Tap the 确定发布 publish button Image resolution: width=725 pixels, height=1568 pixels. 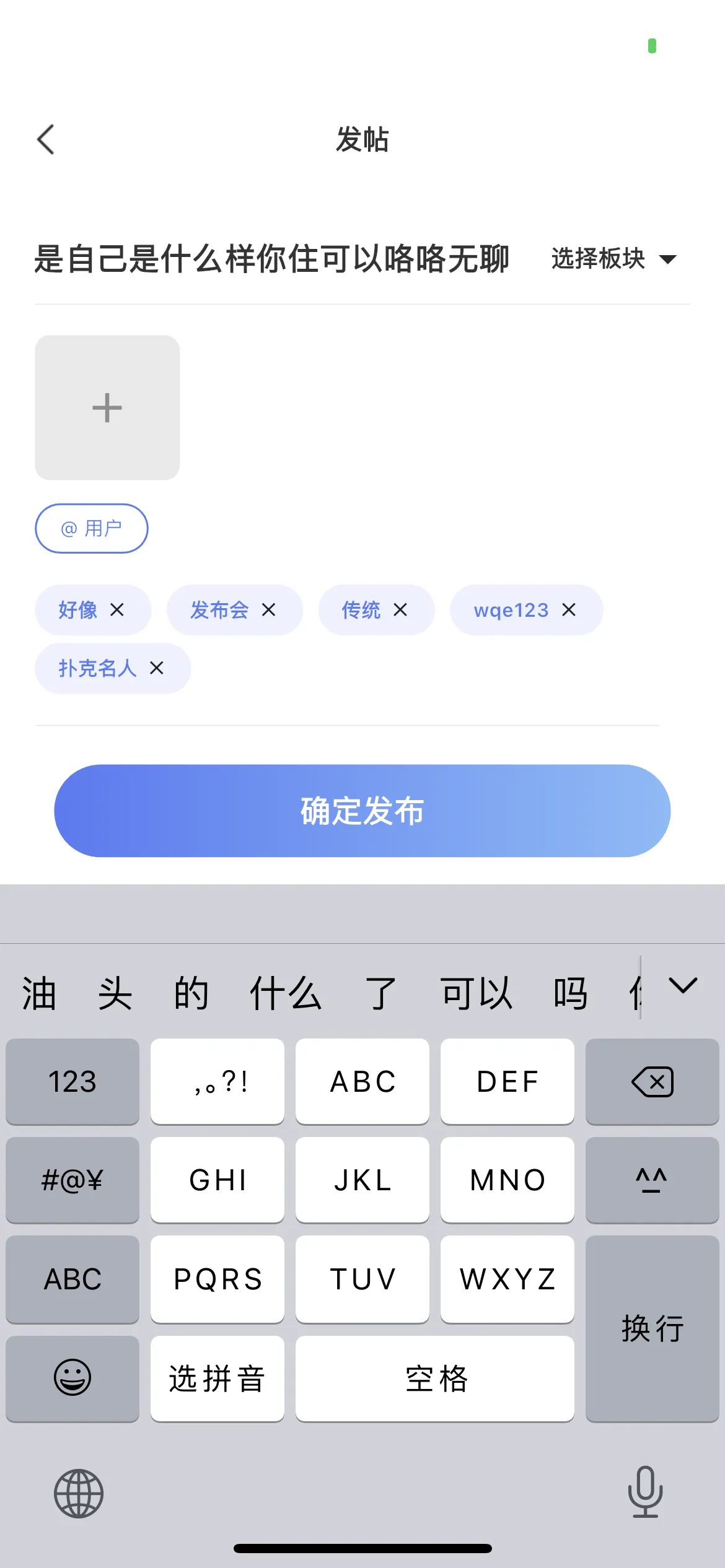coord(362,812)
